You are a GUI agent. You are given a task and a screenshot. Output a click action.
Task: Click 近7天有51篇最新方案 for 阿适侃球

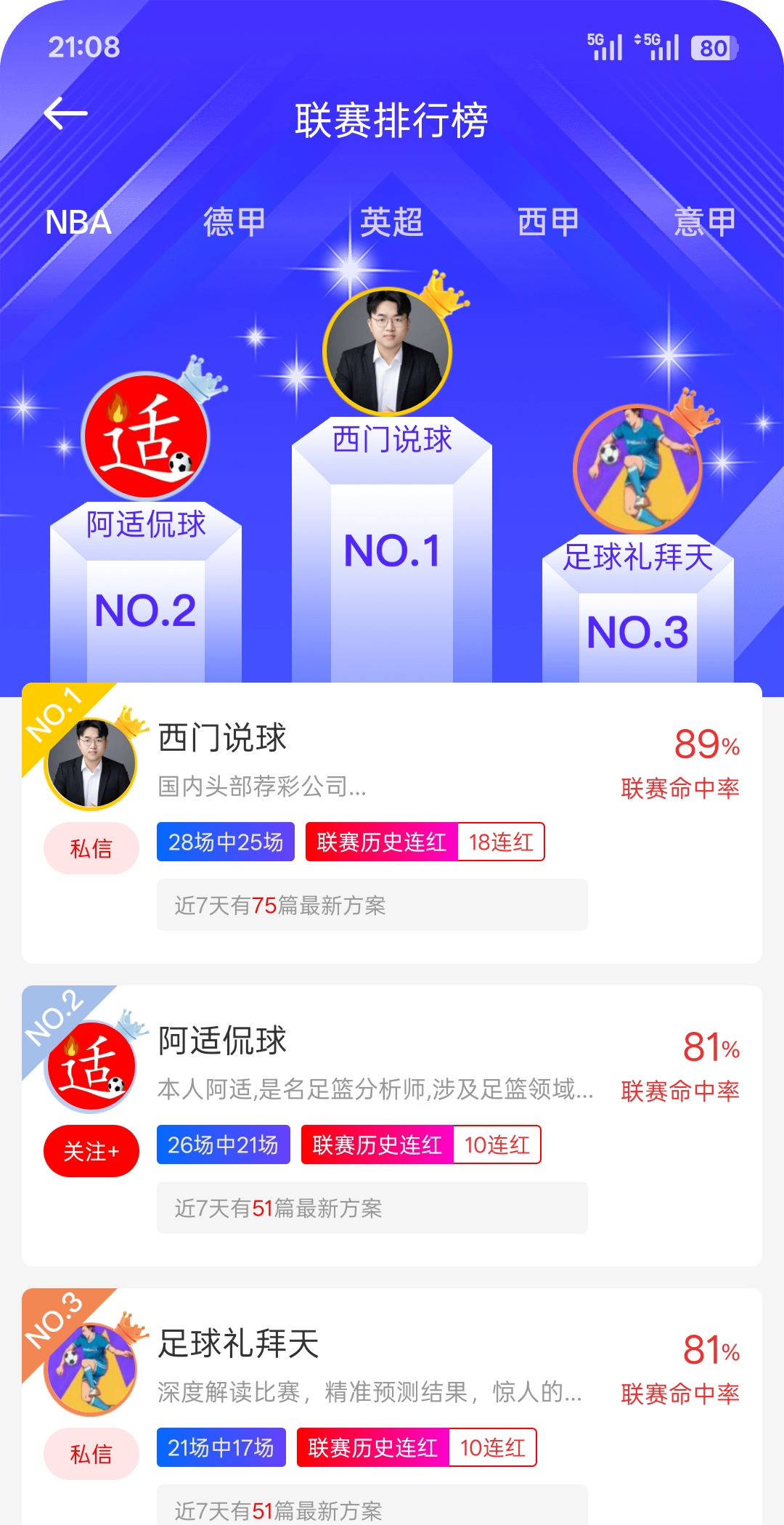pos(372,1208)
